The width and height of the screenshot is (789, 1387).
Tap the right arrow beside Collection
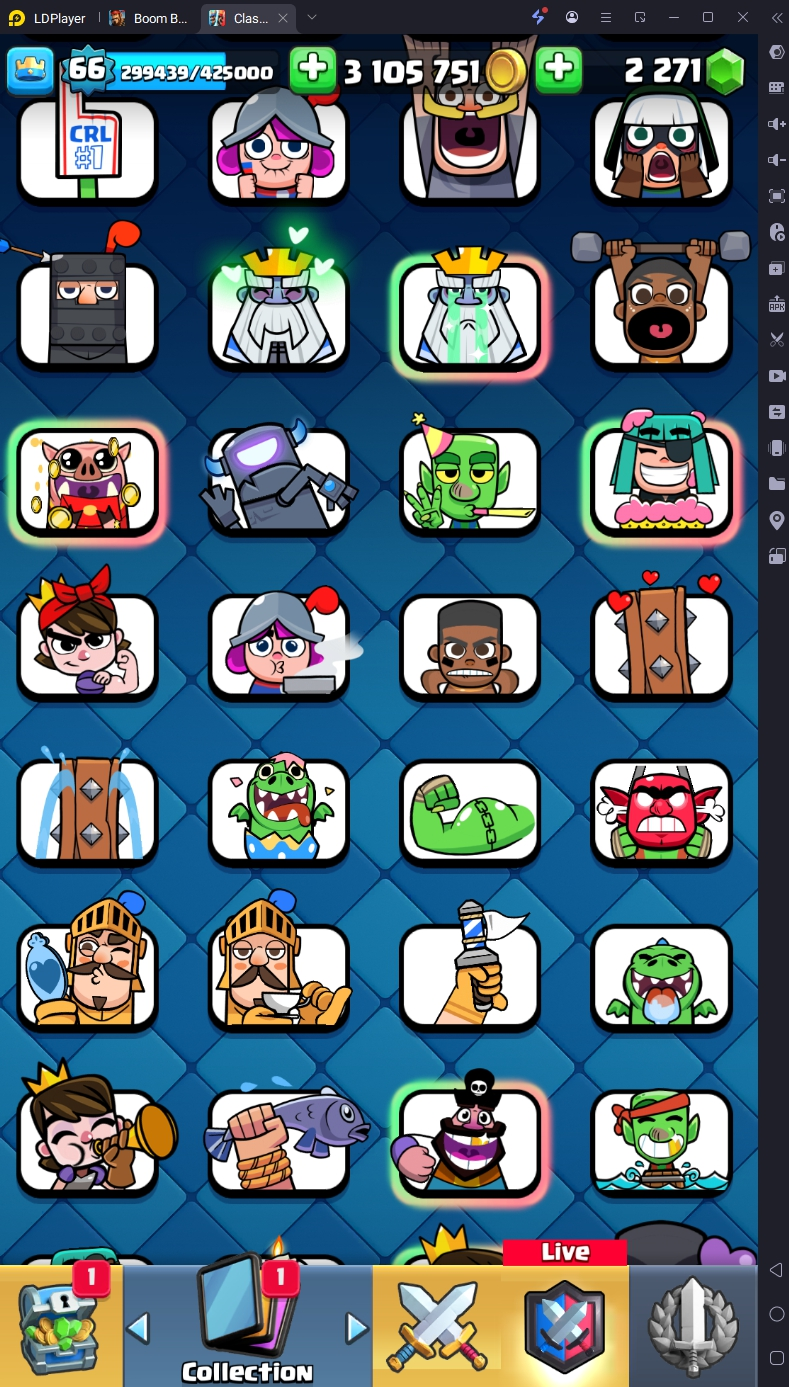tap(356, 1328)
